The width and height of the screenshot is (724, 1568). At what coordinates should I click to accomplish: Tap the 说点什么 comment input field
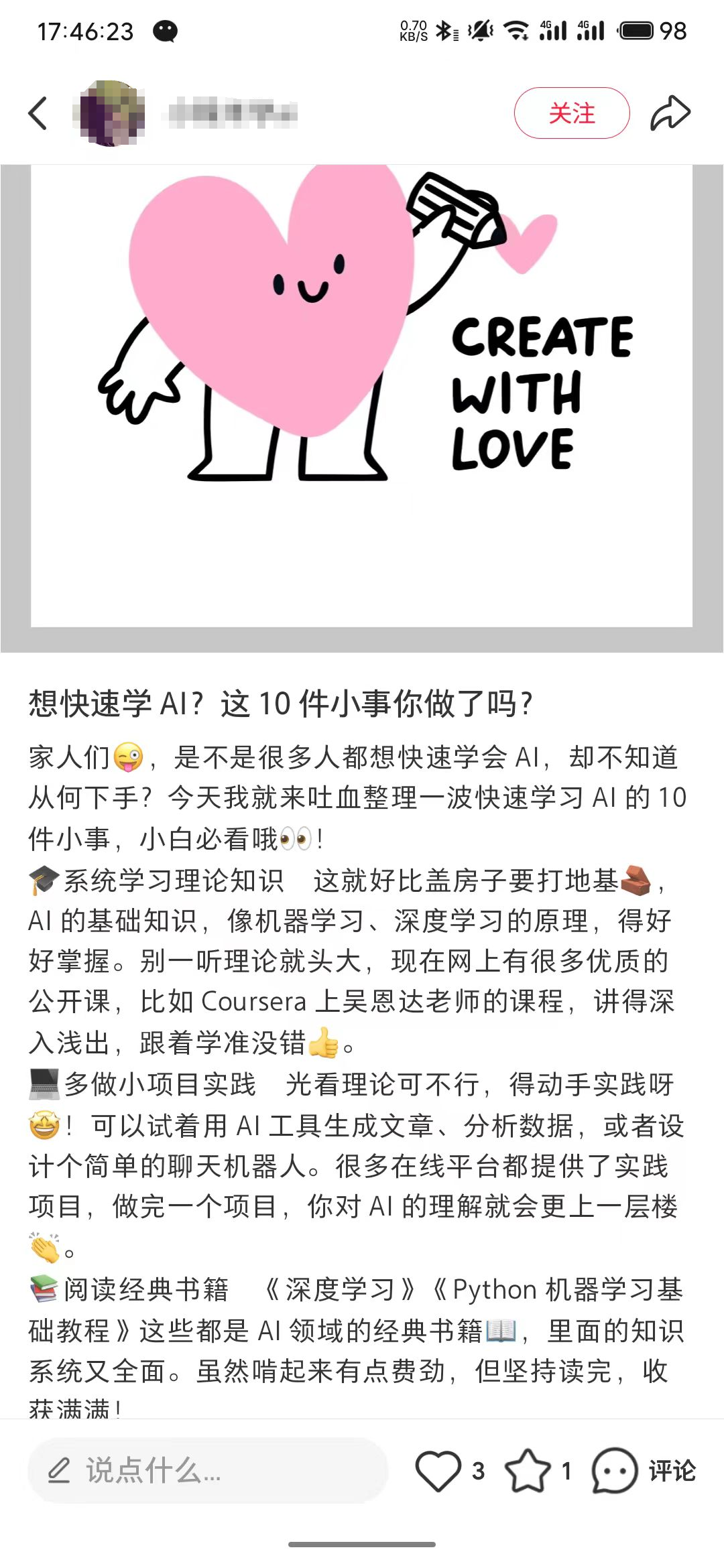[x=208, y=1471]
